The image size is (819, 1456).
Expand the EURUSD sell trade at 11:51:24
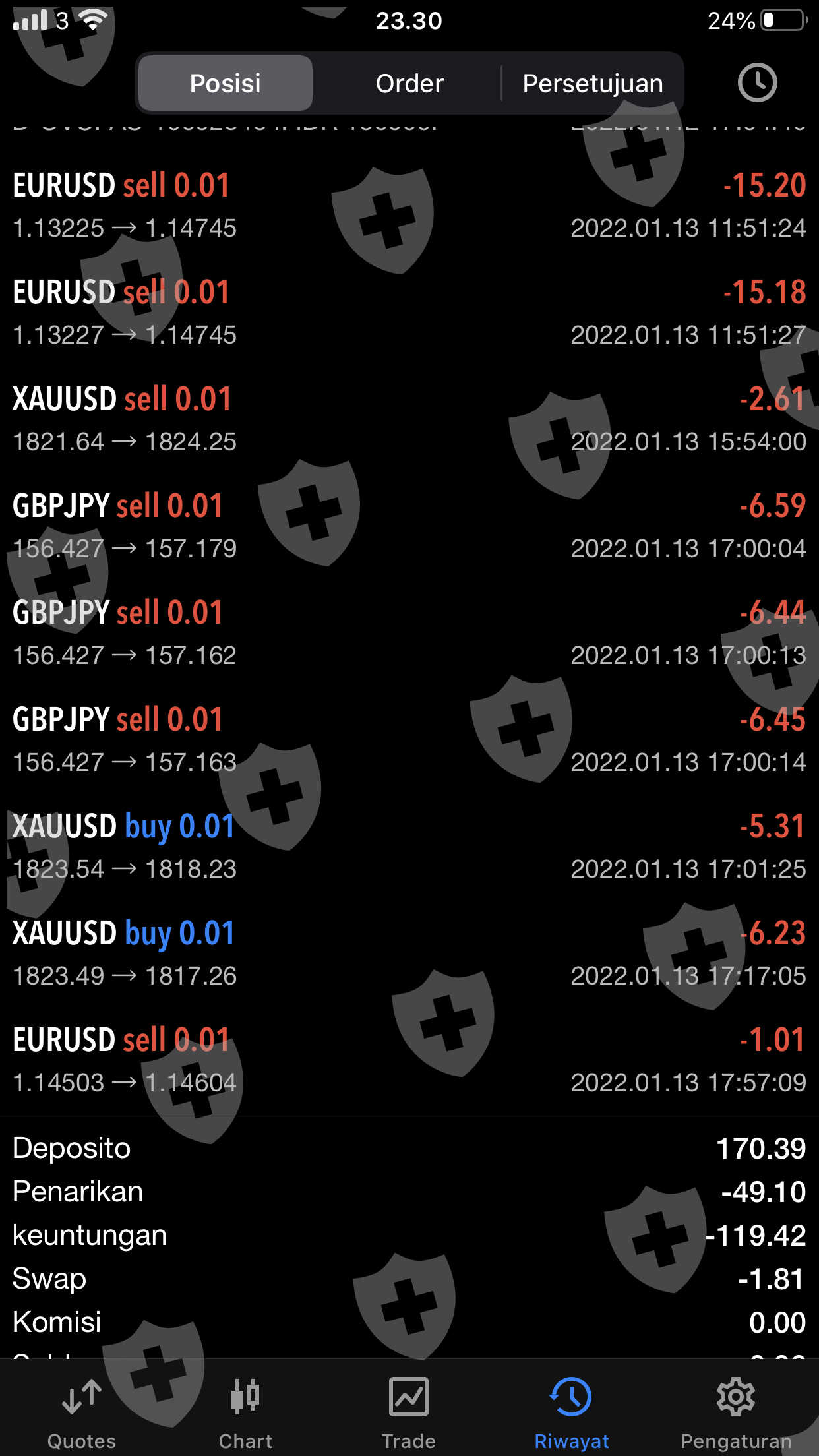[409, 205]
